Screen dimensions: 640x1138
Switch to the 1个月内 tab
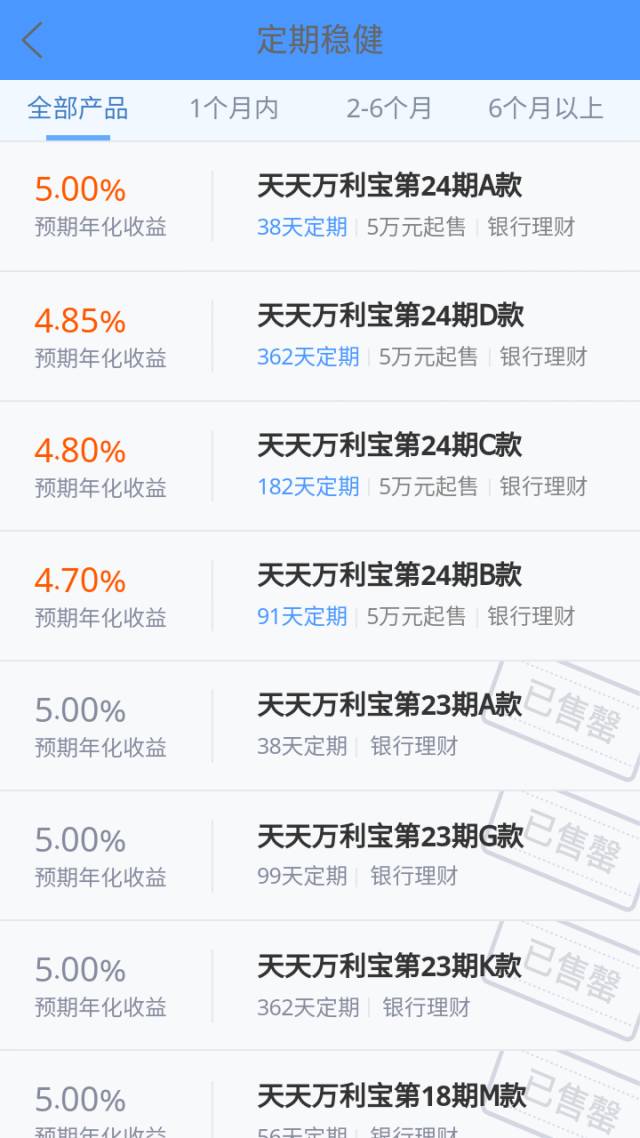pos(234,109)
